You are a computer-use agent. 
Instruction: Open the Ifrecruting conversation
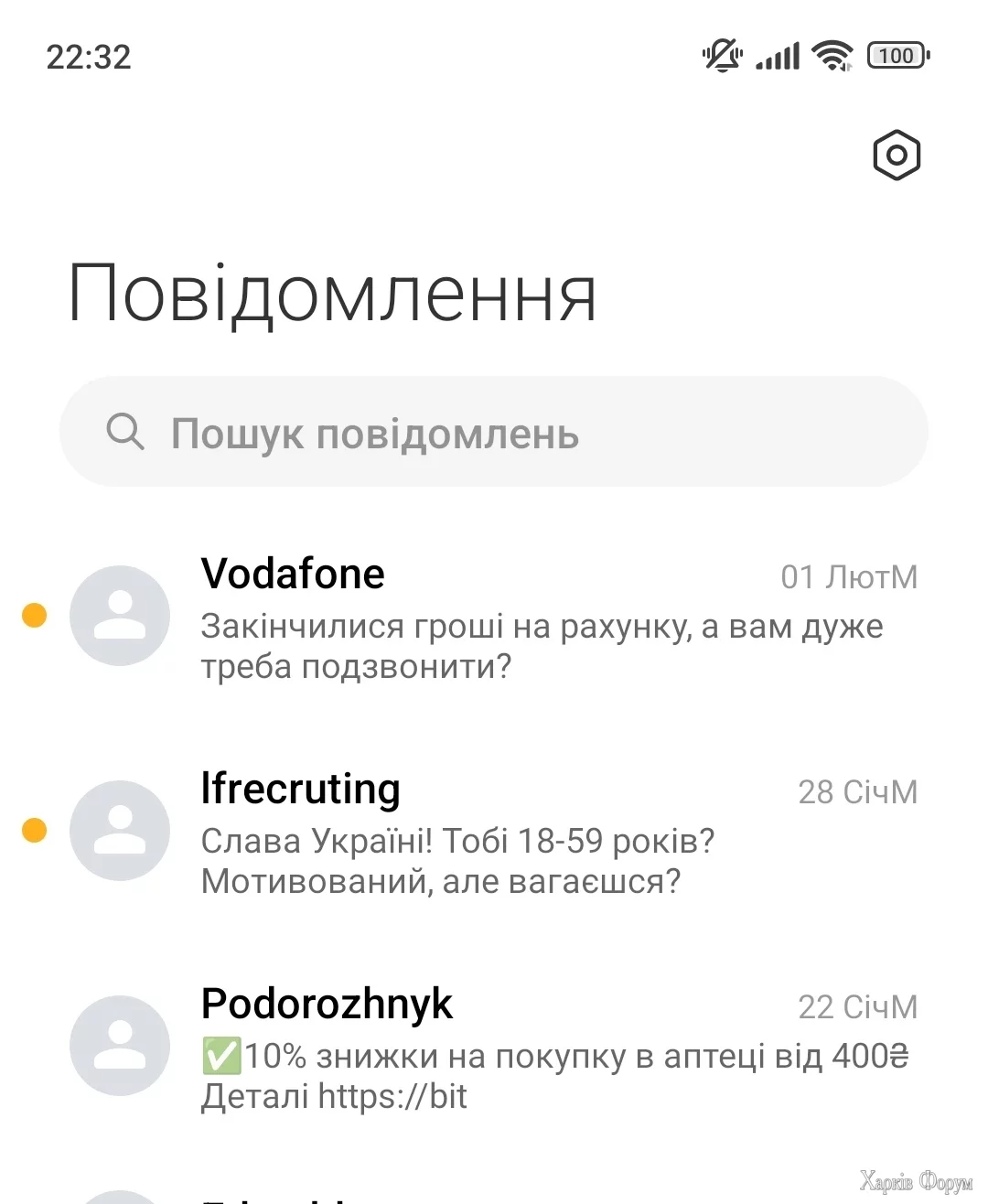540,833
